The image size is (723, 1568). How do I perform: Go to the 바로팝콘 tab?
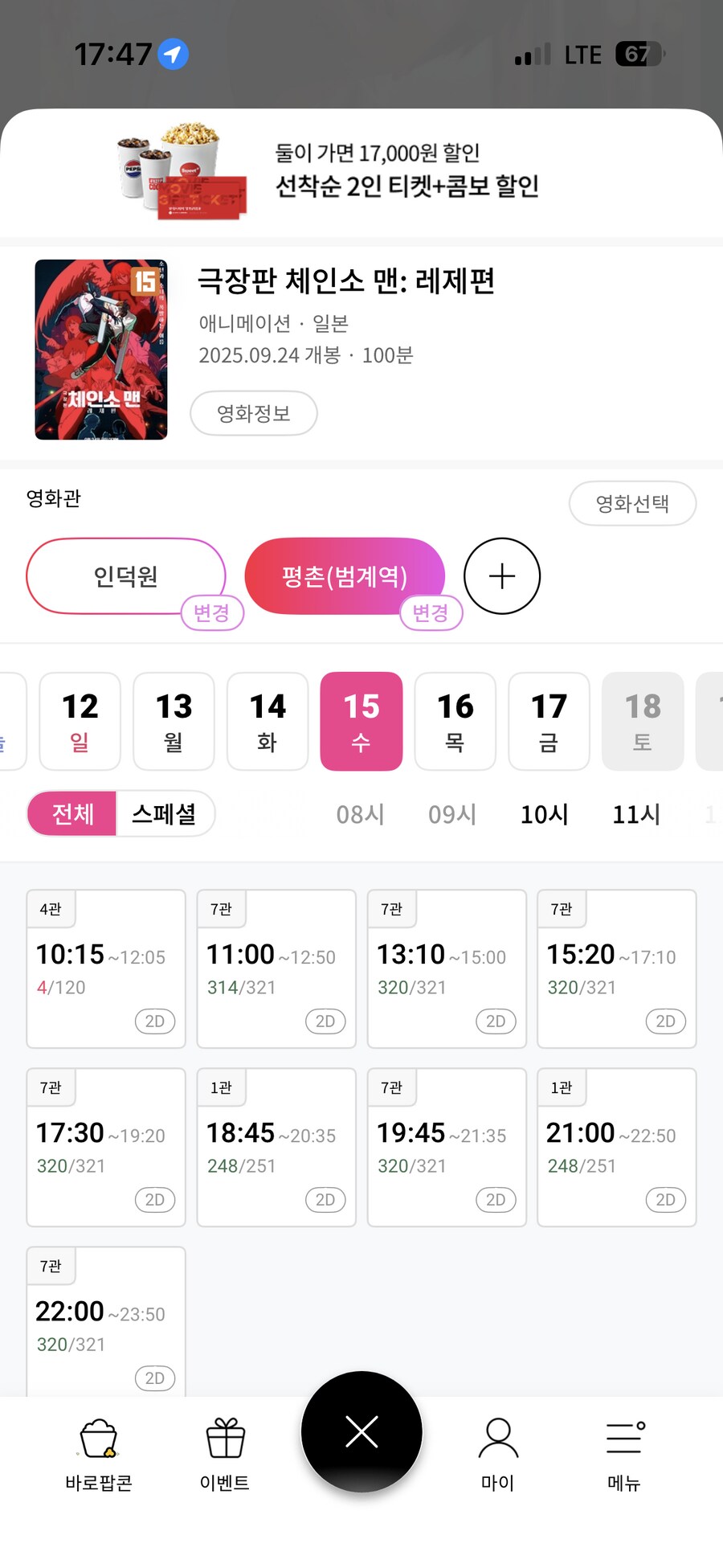[x=99, y=1454]
